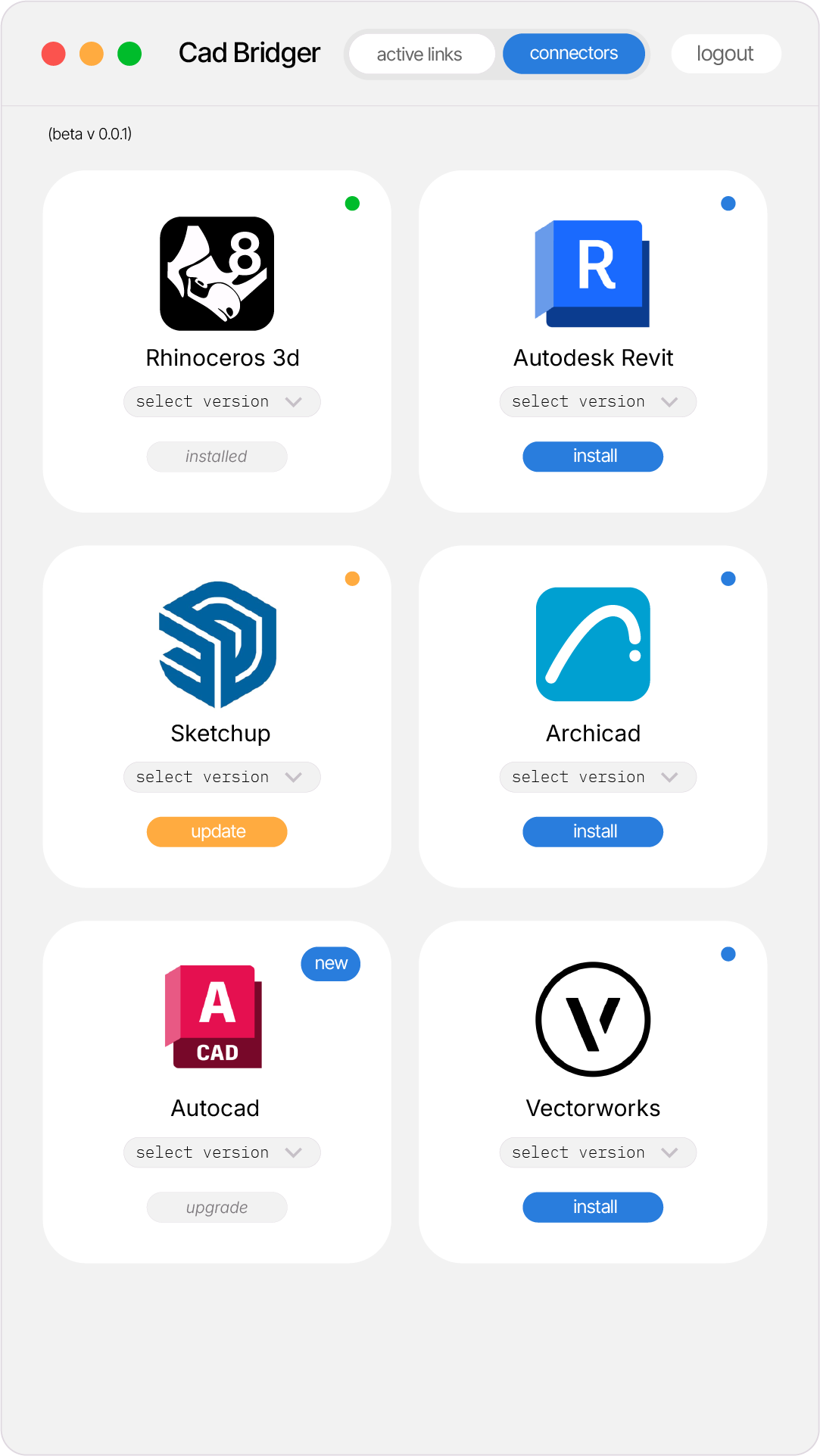Switch to the active links tab
820x1456 pixels.
pyautogui.click(x=421, y=54)
